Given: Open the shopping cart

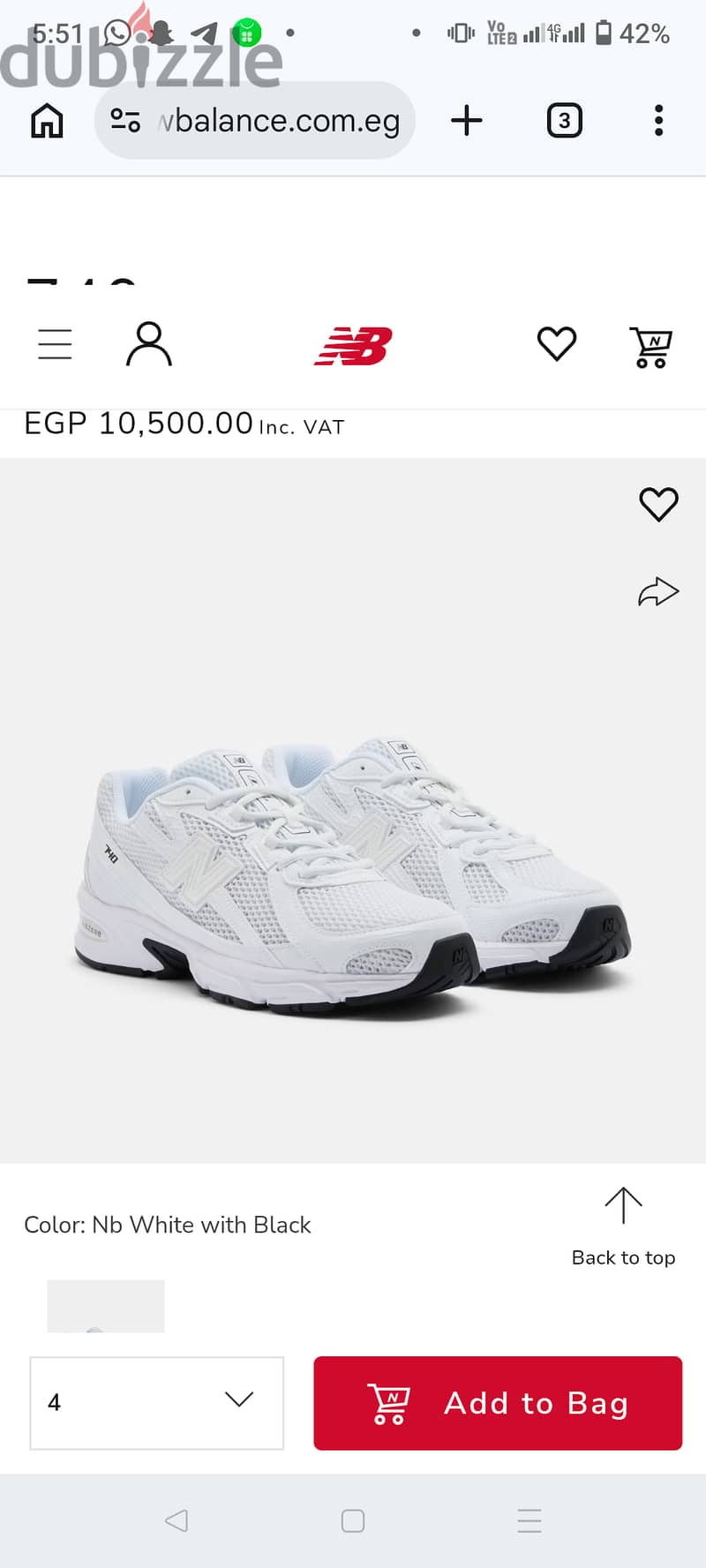Looking at the screenshot, I should [651, 346].
